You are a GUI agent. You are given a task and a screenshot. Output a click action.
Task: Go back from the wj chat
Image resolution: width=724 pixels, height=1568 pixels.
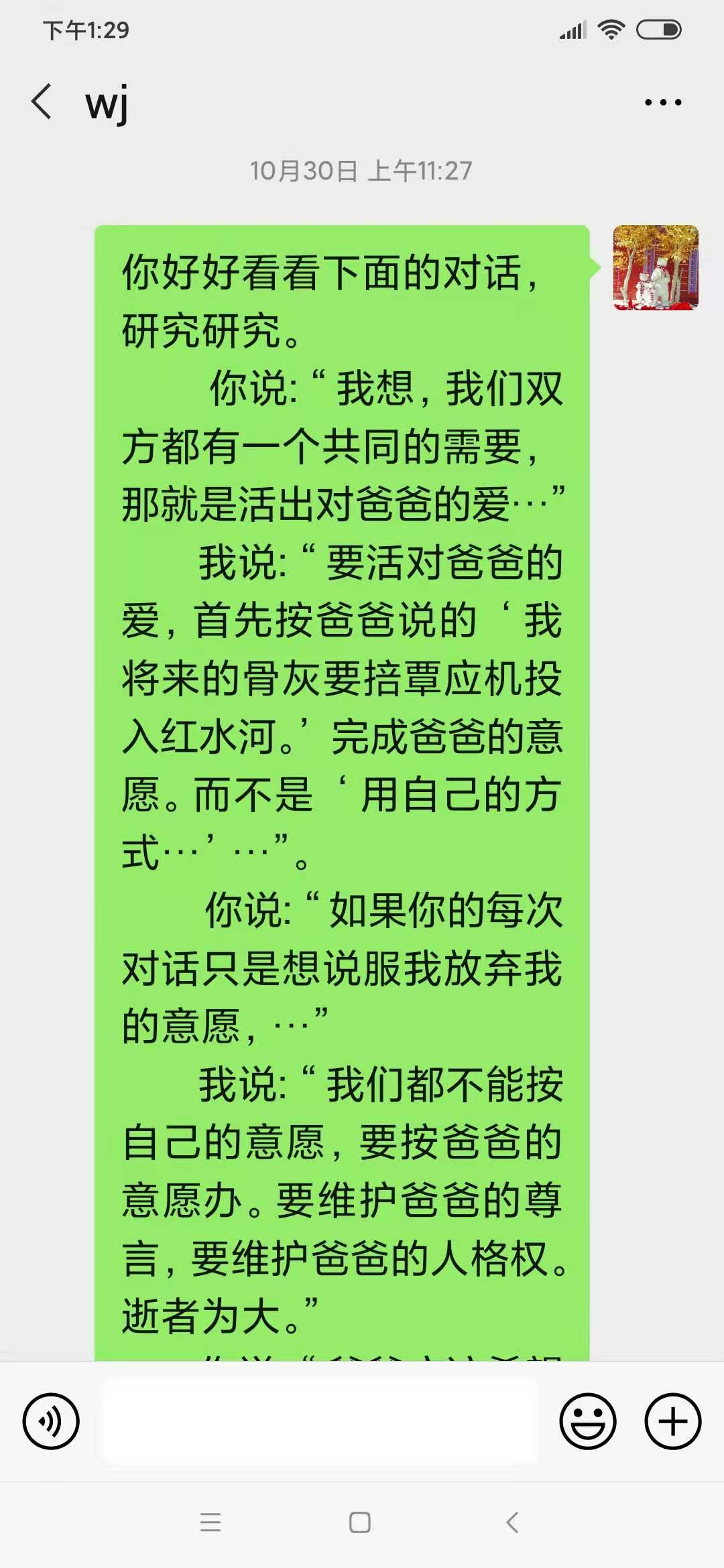point(42,103)
